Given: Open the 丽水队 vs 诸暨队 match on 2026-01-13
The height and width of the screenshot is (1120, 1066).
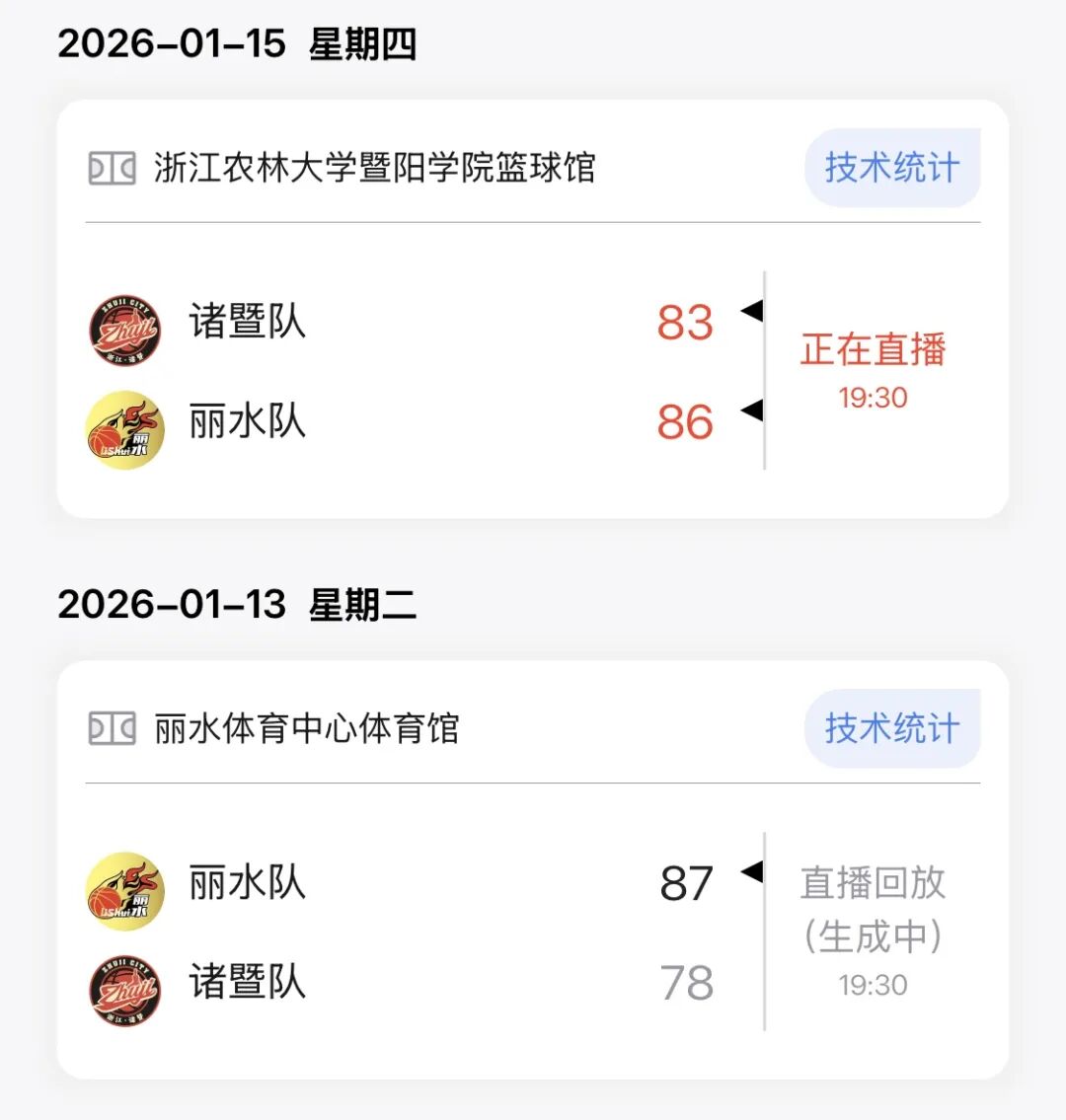Looking at the screenshot, I should tap(415, 932).
